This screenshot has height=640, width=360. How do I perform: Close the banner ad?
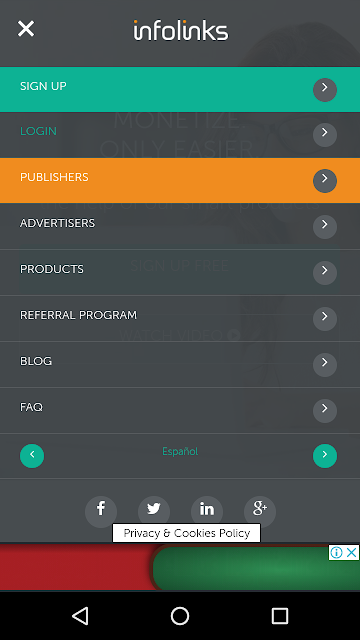point(351,553)
